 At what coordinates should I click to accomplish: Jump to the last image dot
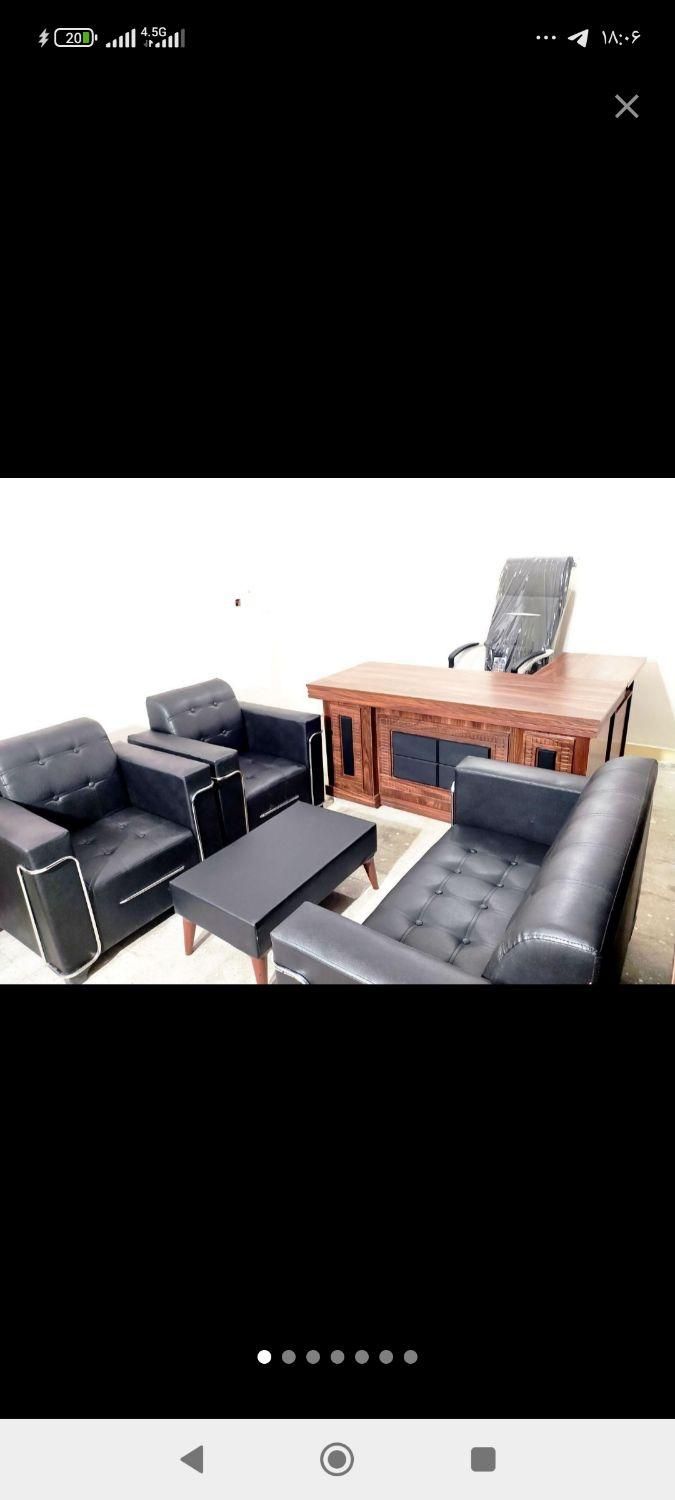pyautogui.click(x=410, y=1357)
